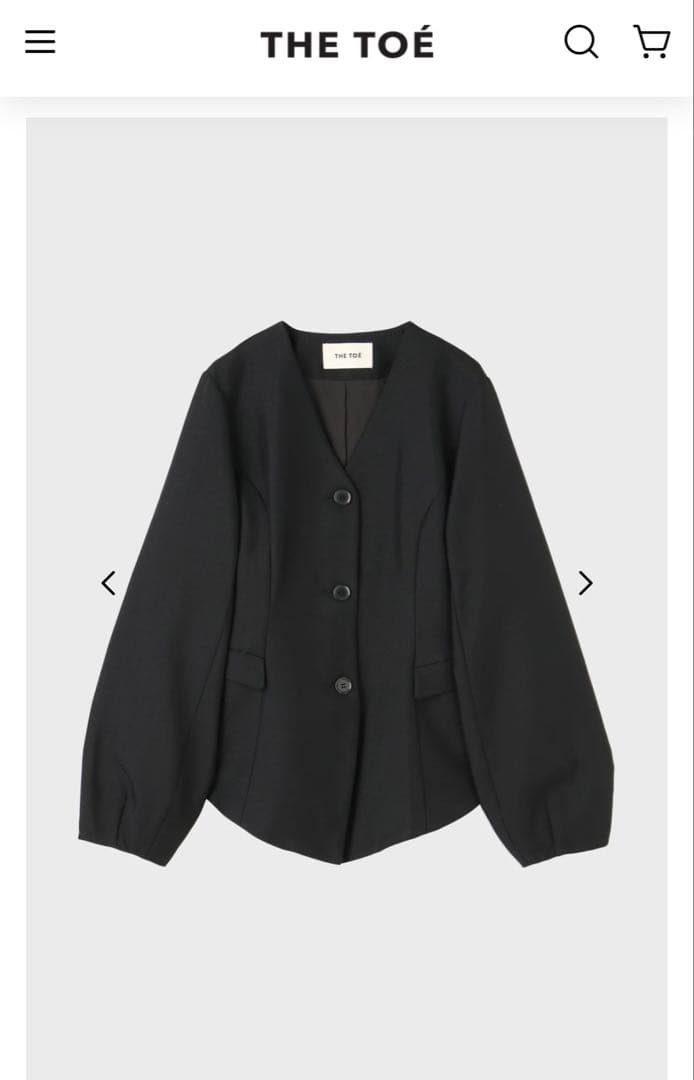Go to THE TOÉ home page

(x=347, y=44)
